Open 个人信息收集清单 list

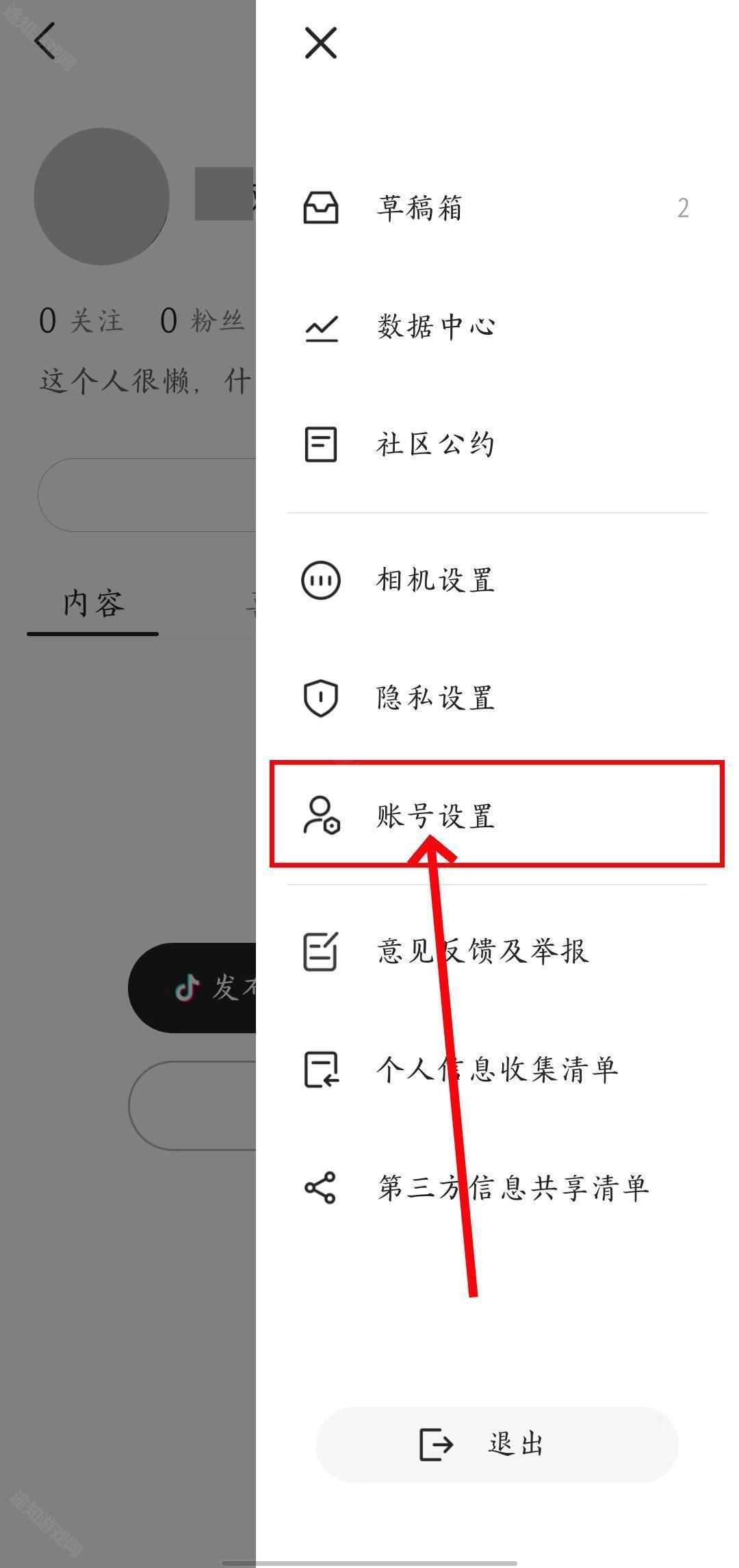(x=497, y=1069)
